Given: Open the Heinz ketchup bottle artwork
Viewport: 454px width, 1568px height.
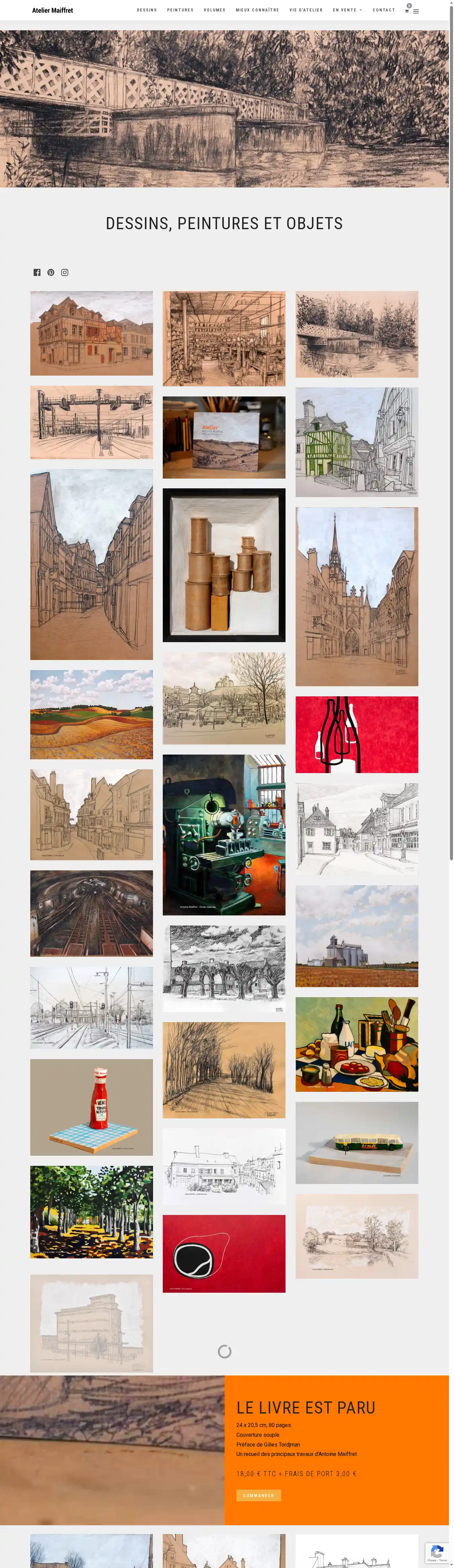Looking at the screenshot, I should 91,1107.
